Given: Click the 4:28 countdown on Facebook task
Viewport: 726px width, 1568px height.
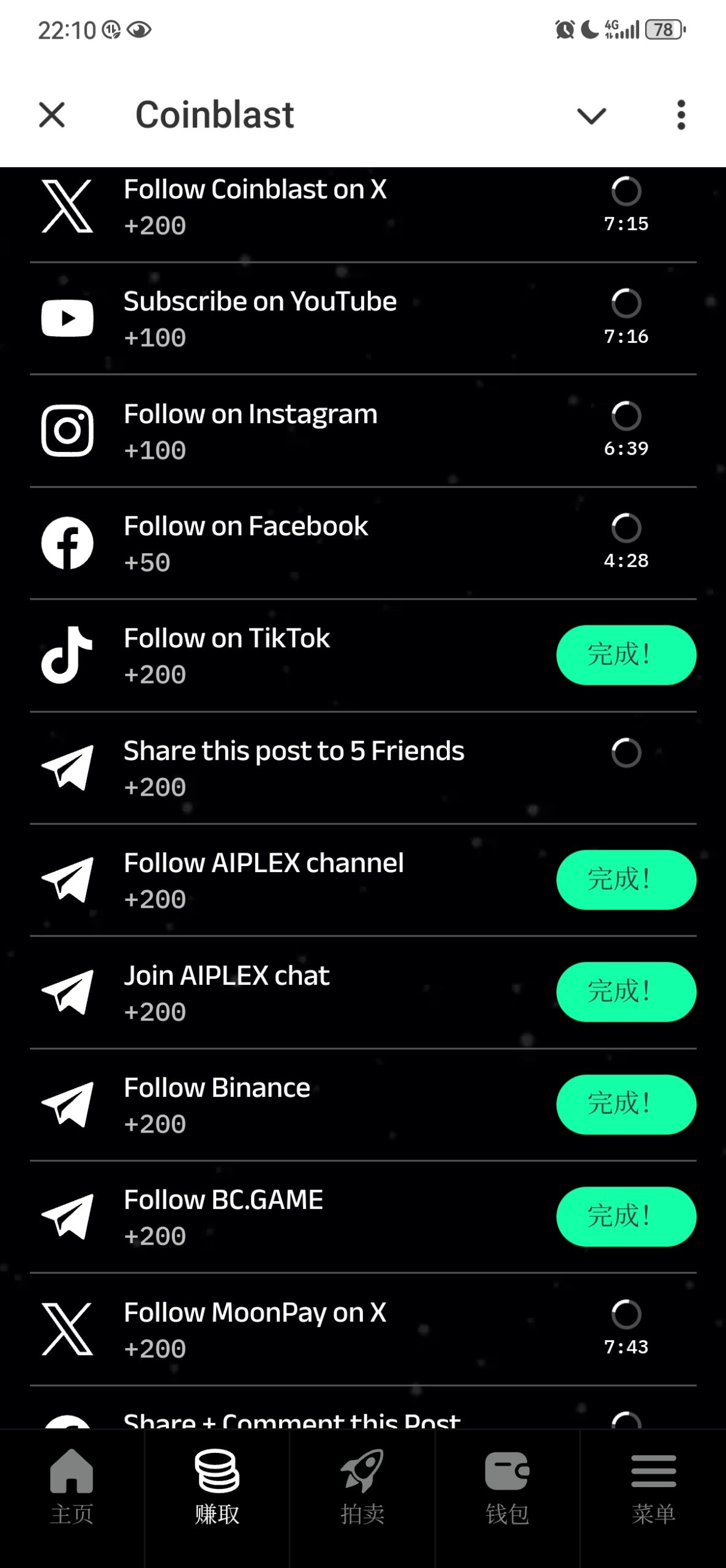Looking at the screenshot, I should [x=626, y=559].
